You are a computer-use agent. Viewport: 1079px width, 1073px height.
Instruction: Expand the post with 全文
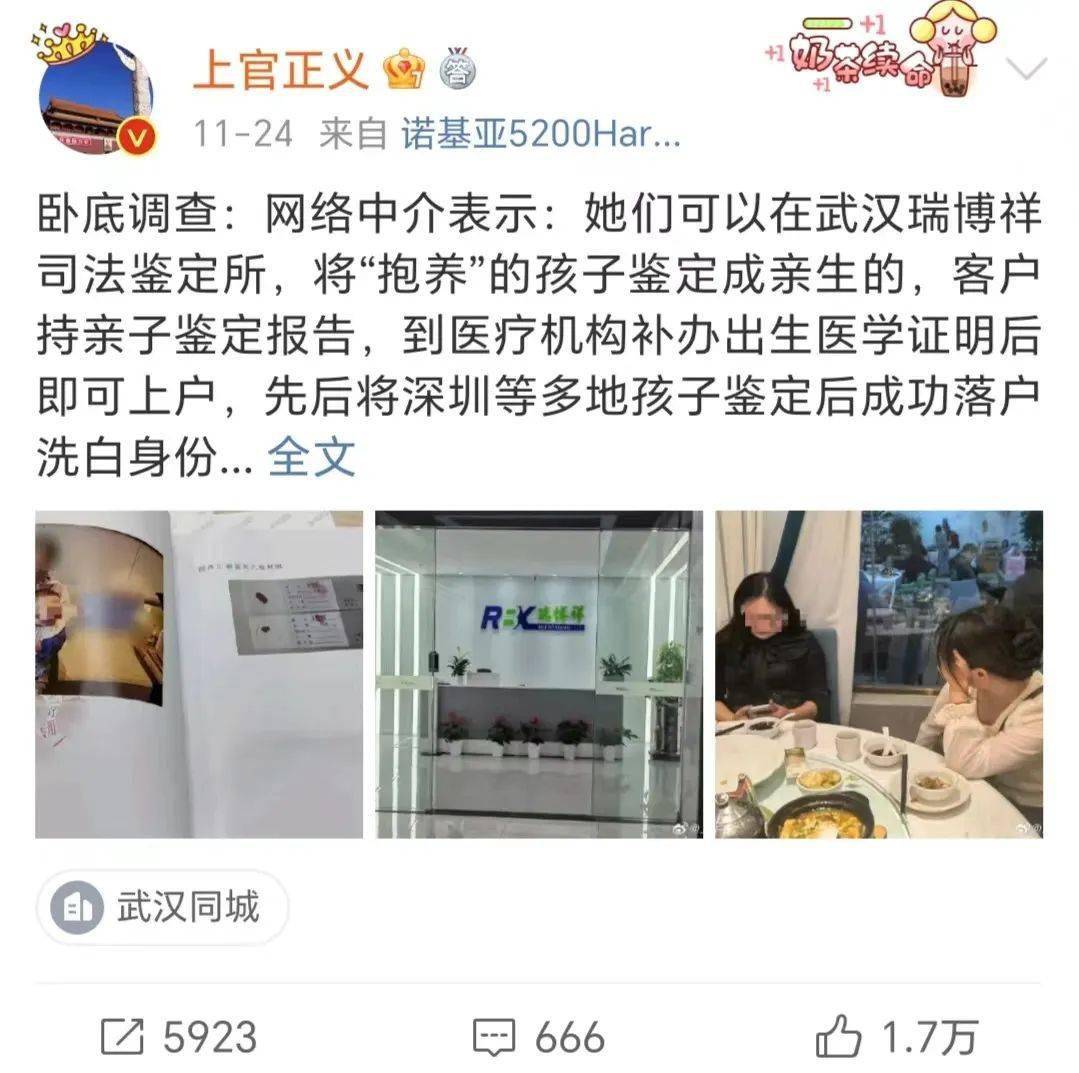click(x=312, y=458)
